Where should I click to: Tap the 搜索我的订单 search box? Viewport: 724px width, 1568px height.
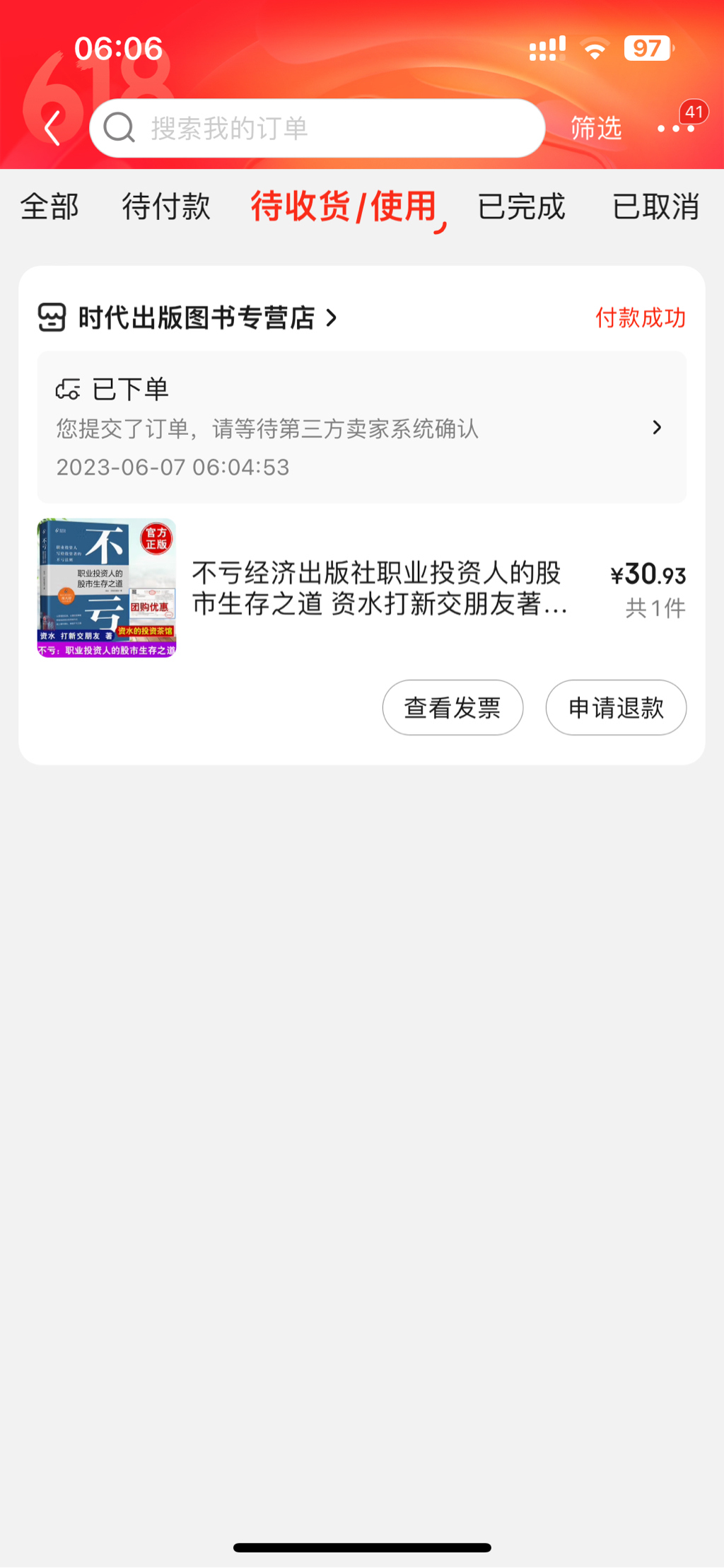pyautogui.click(x=317, y=128)
